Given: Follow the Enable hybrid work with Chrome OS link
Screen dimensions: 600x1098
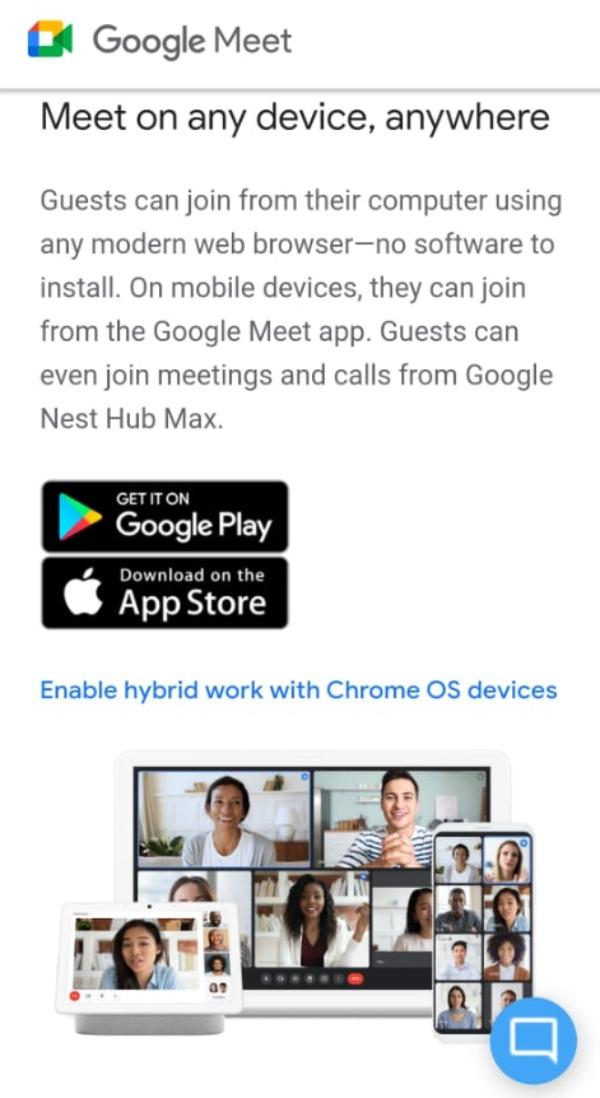Looking at the screenshot, I should 299,690.
